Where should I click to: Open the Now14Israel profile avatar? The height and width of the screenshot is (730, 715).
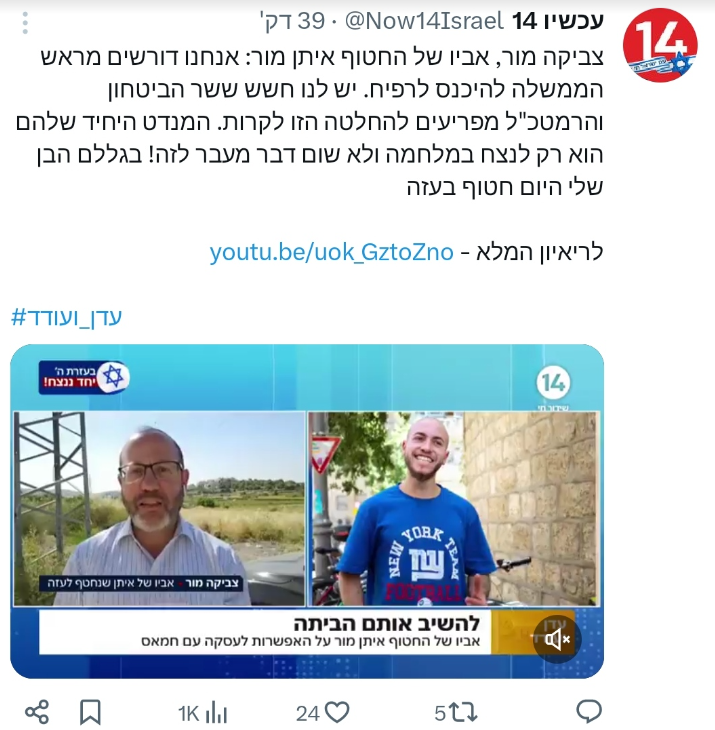[x=660, y=47]
